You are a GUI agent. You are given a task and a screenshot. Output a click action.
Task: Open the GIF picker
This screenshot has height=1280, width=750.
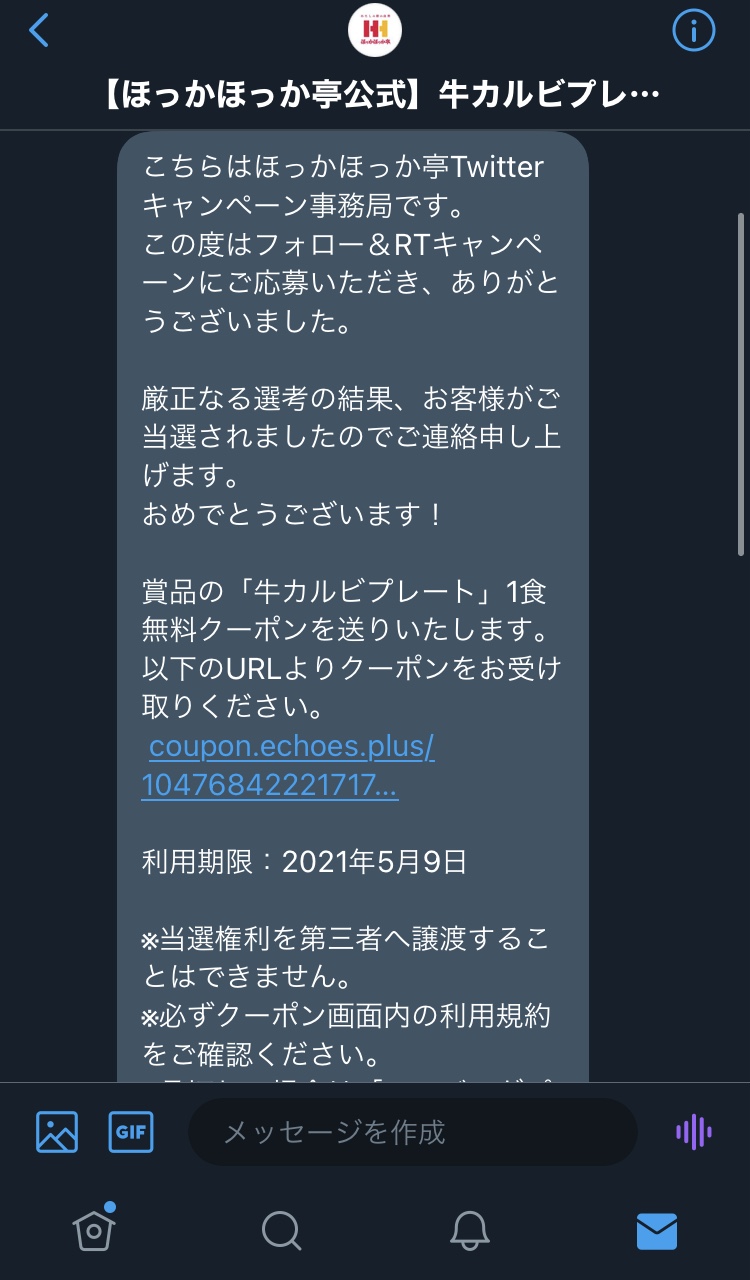click(x=131, y=1132)
